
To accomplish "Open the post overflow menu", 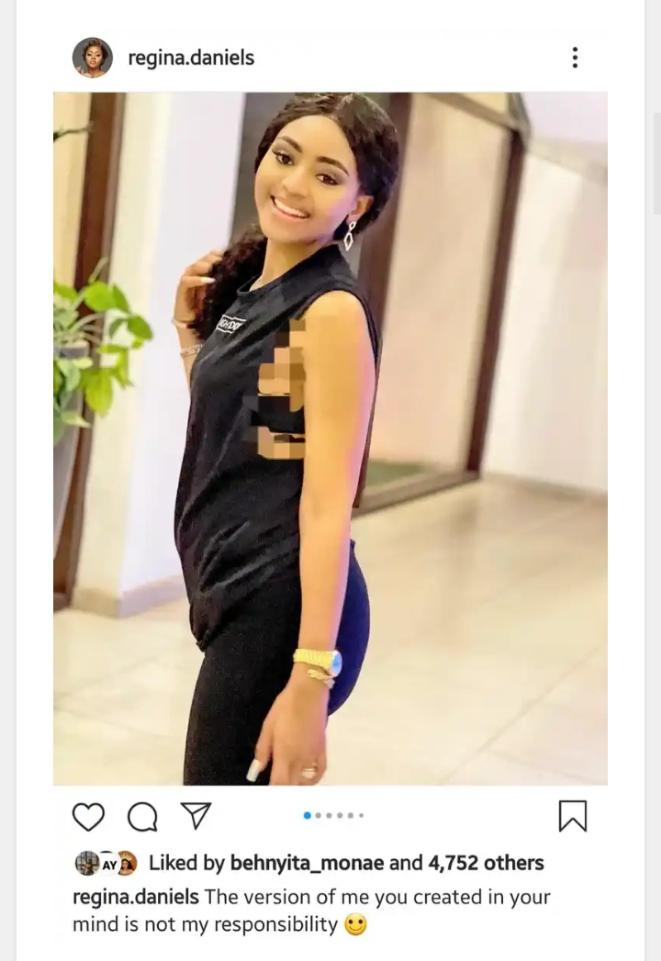I will pyautogui.click(x=574, y=58).
